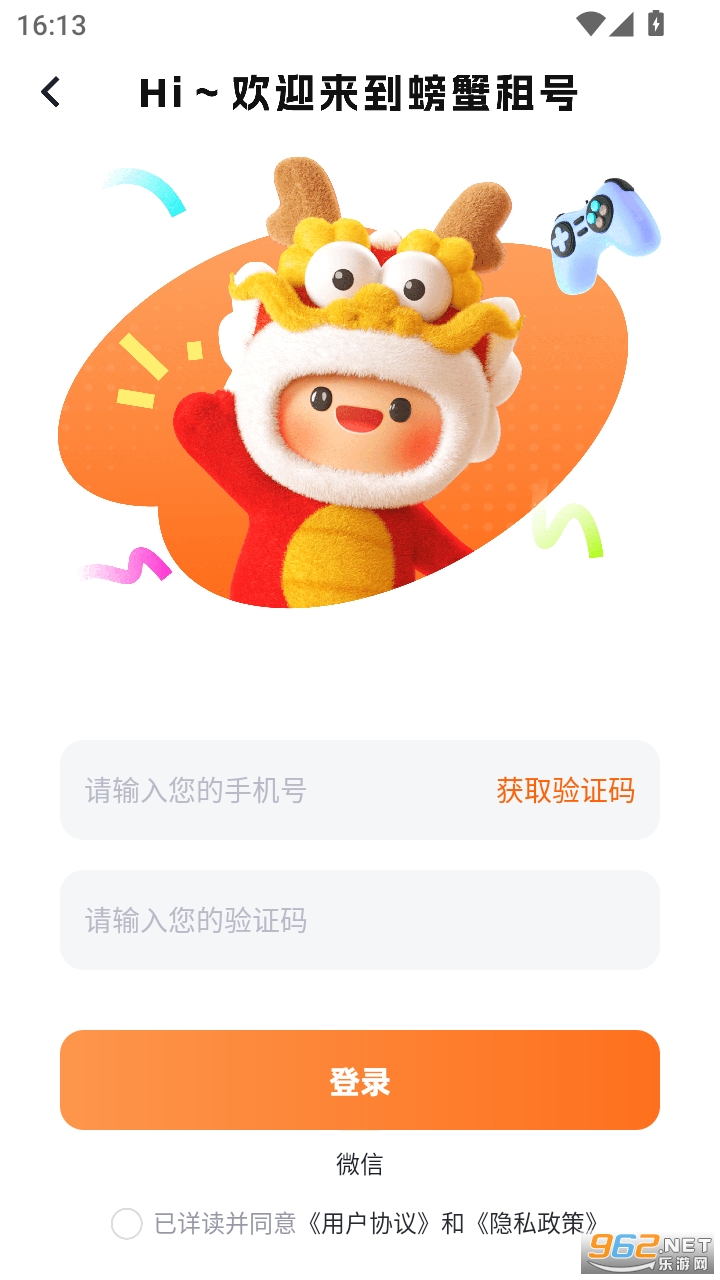Check the agreement consent circle
This screenshot has height=1280, width=720.
(127, 1224)
